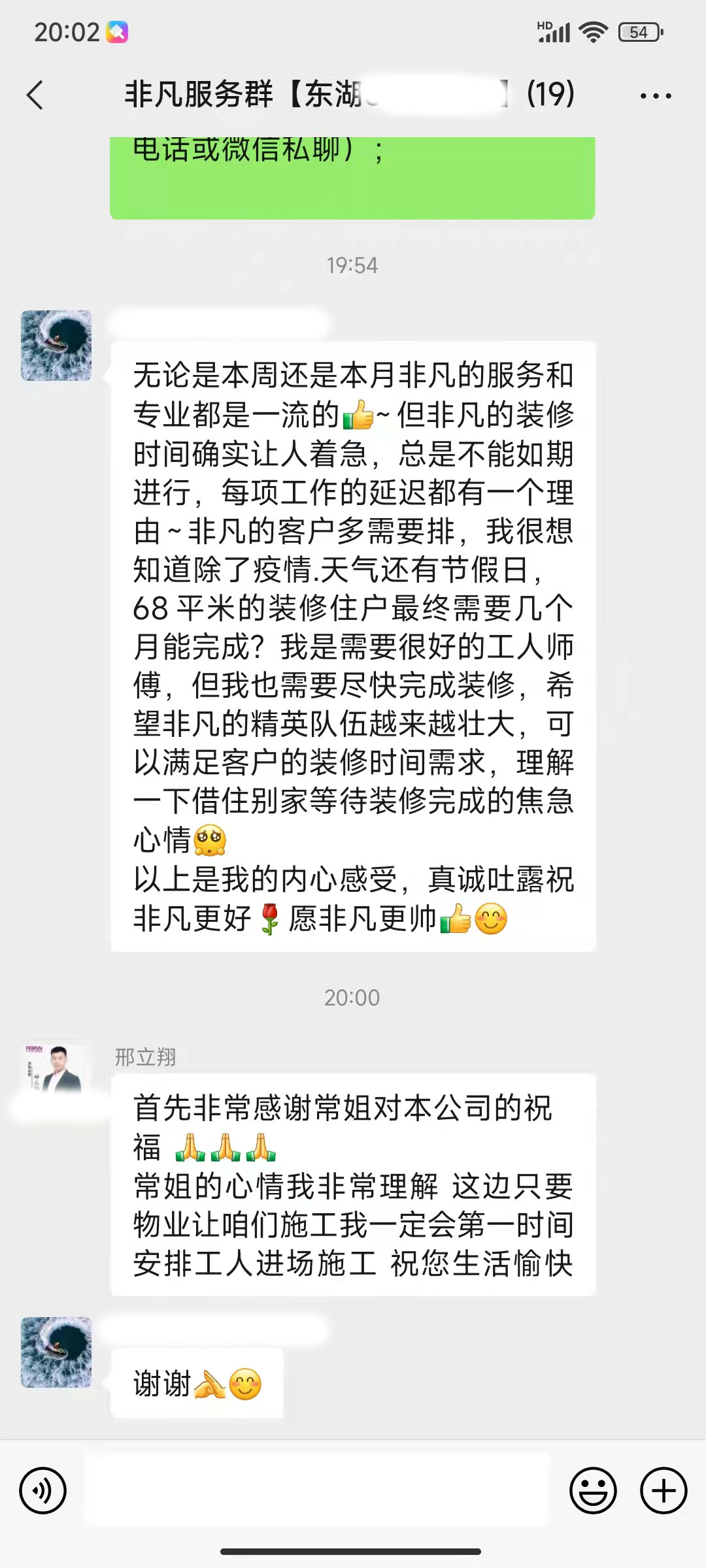
Task: Go back to the chat list
Action: click(35, 95)
